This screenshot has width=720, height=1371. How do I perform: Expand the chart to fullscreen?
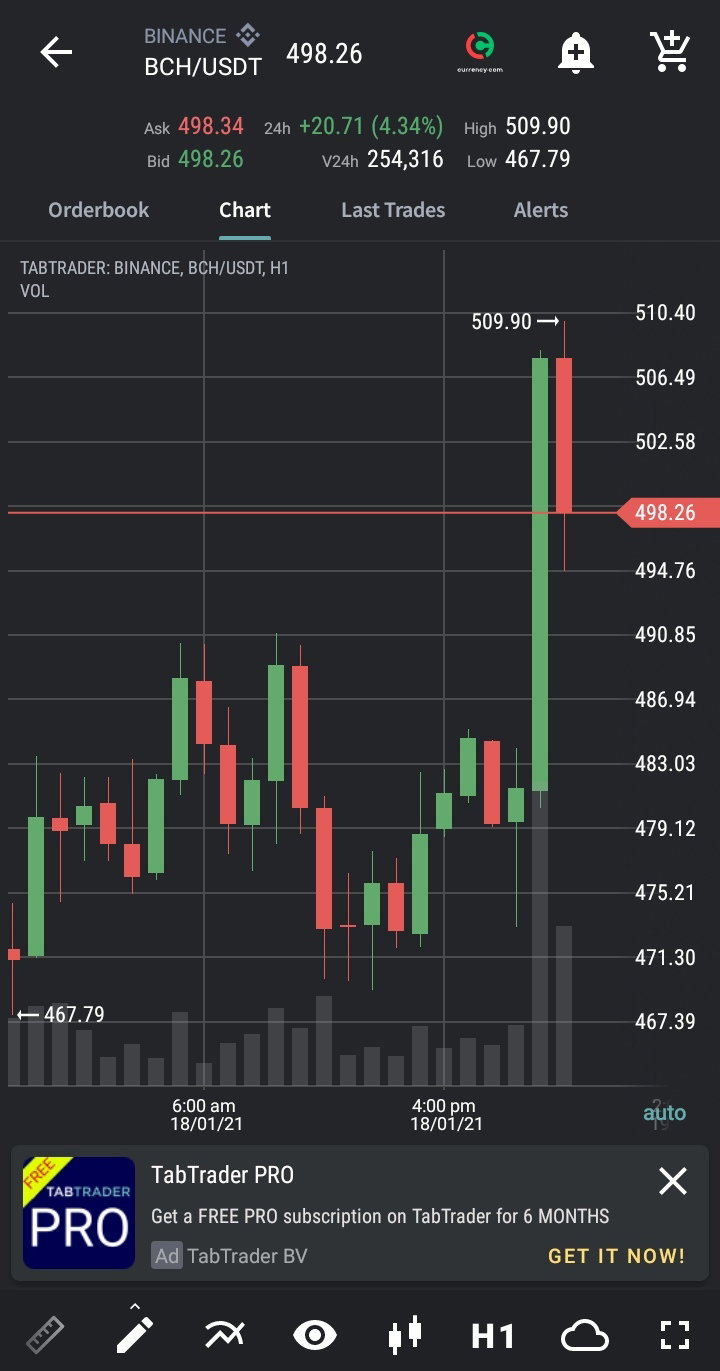[x=675, y=1335]
